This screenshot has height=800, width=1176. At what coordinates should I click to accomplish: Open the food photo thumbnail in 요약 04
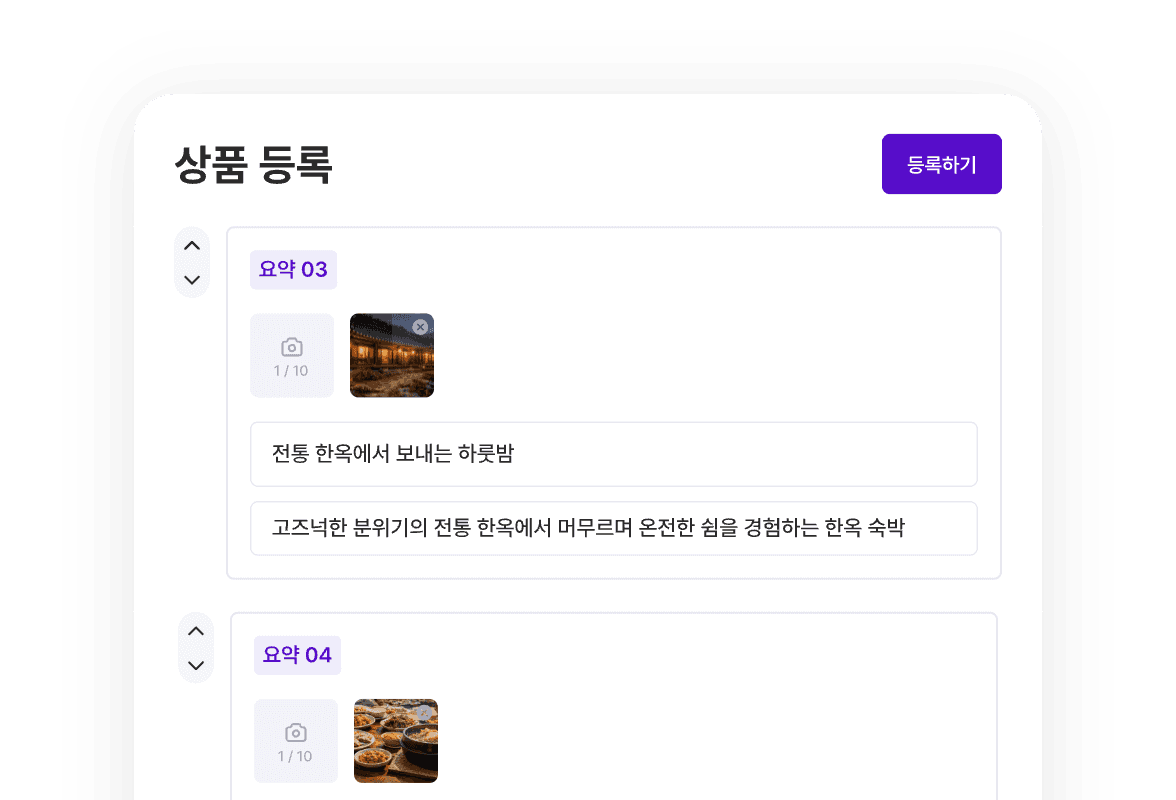(390, 748)
